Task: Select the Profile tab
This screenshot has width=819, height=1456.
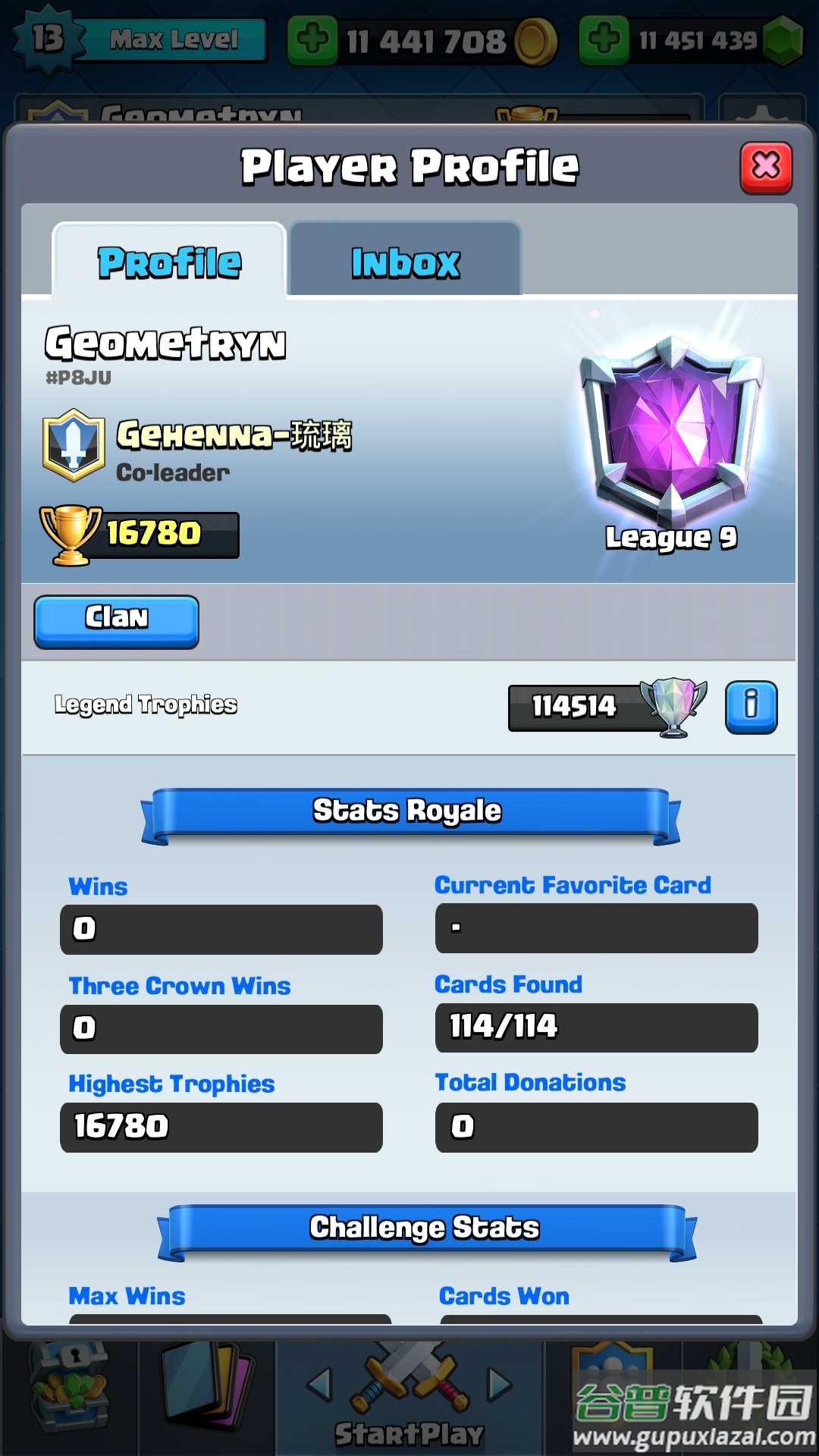Action: (x=169, y=262)
